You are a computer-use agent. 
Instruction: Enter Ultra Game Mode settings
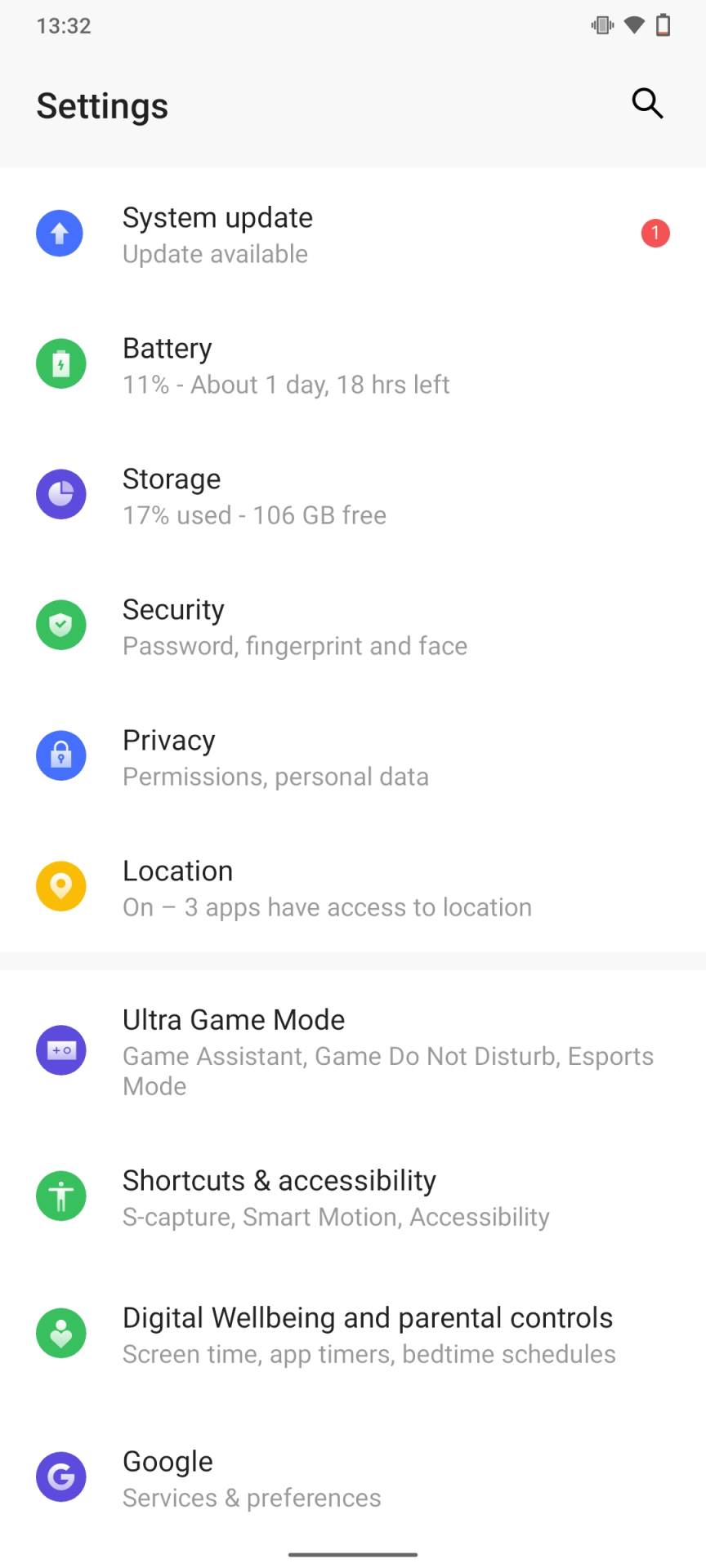pos(353,1051)
